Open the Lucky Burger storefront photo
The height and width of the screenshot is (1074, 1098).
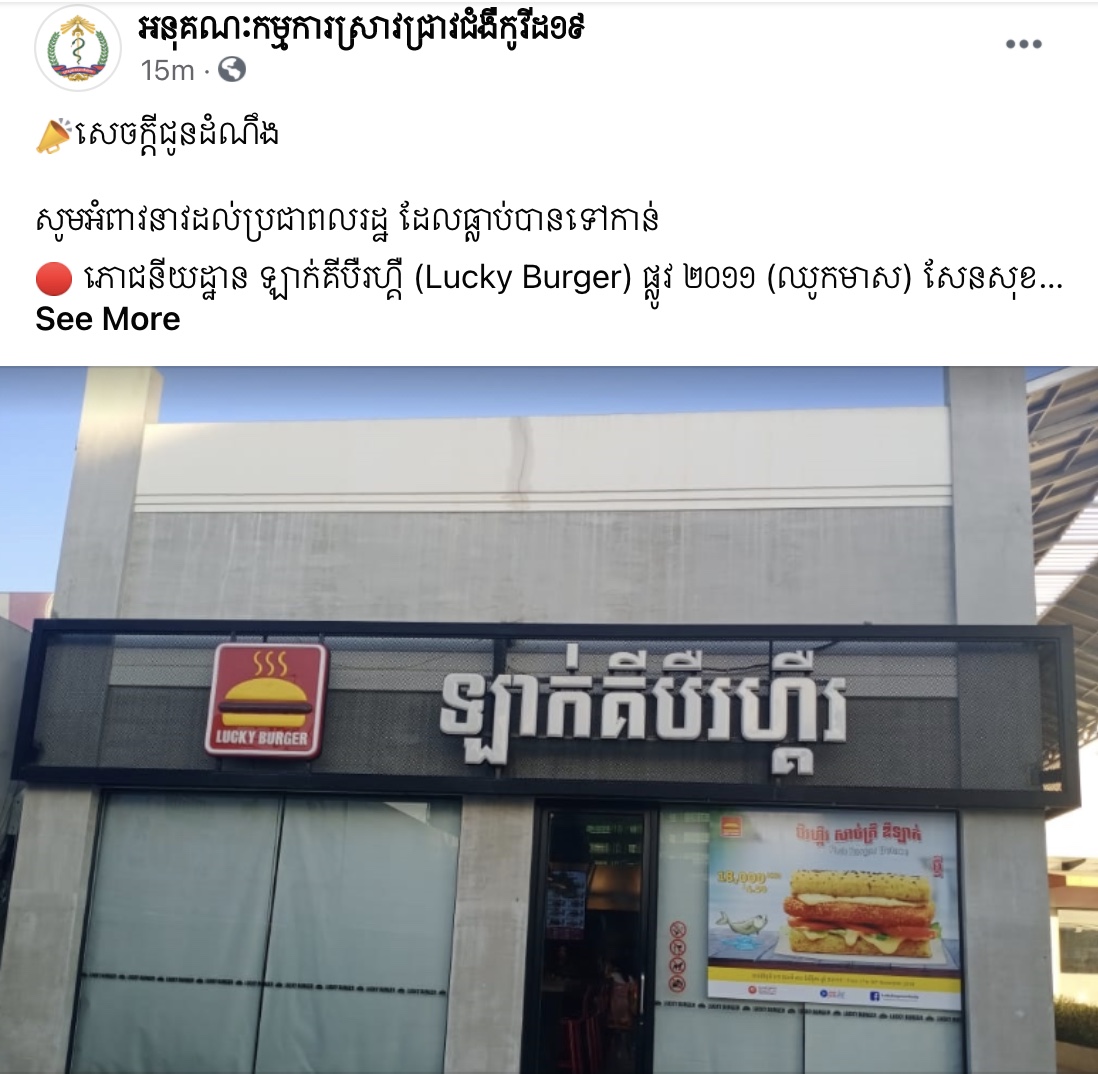pyautogui.click(x=548, y=720)
